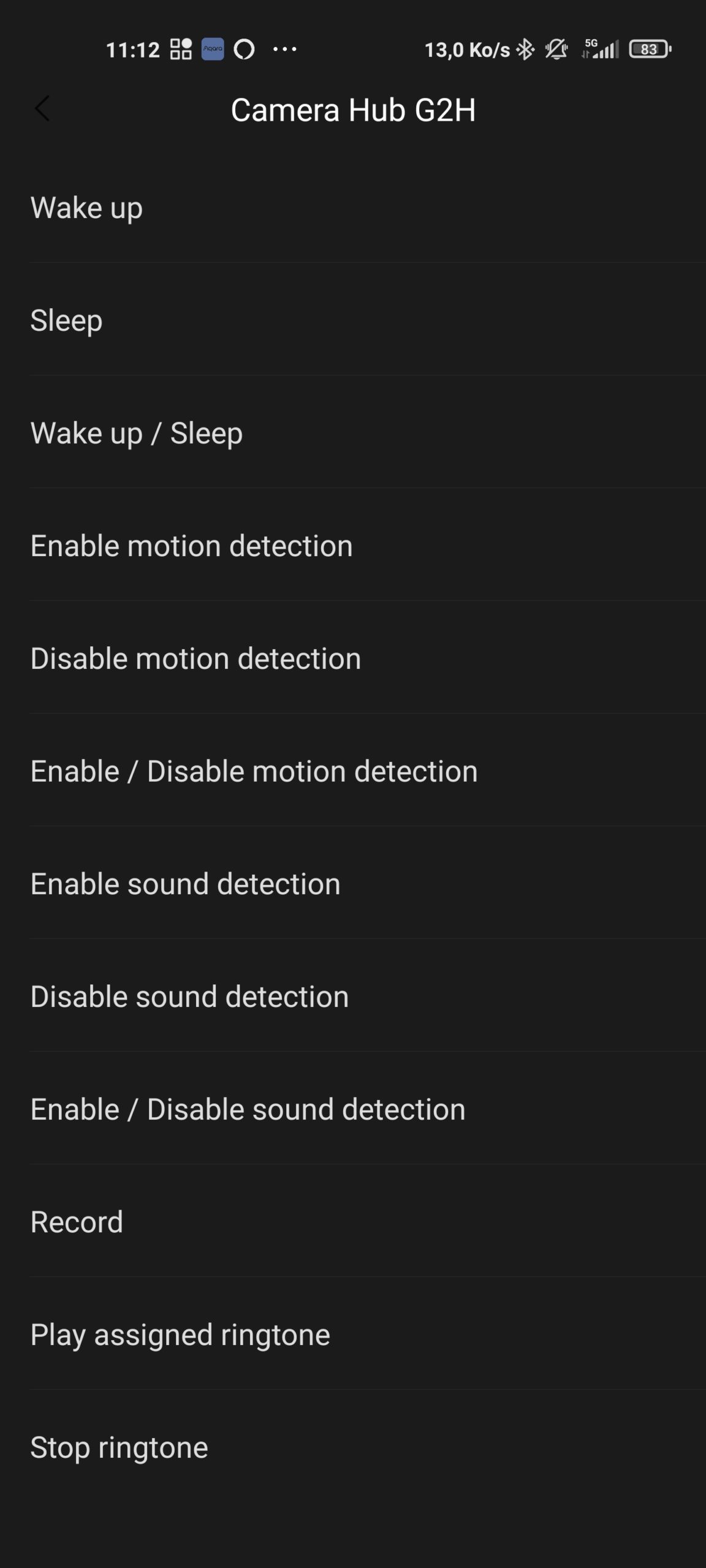Select the Wake up action
Image resolution: width=706 pixels, height=1568 pixels.
pyautogui.click(x=353, y=207)
